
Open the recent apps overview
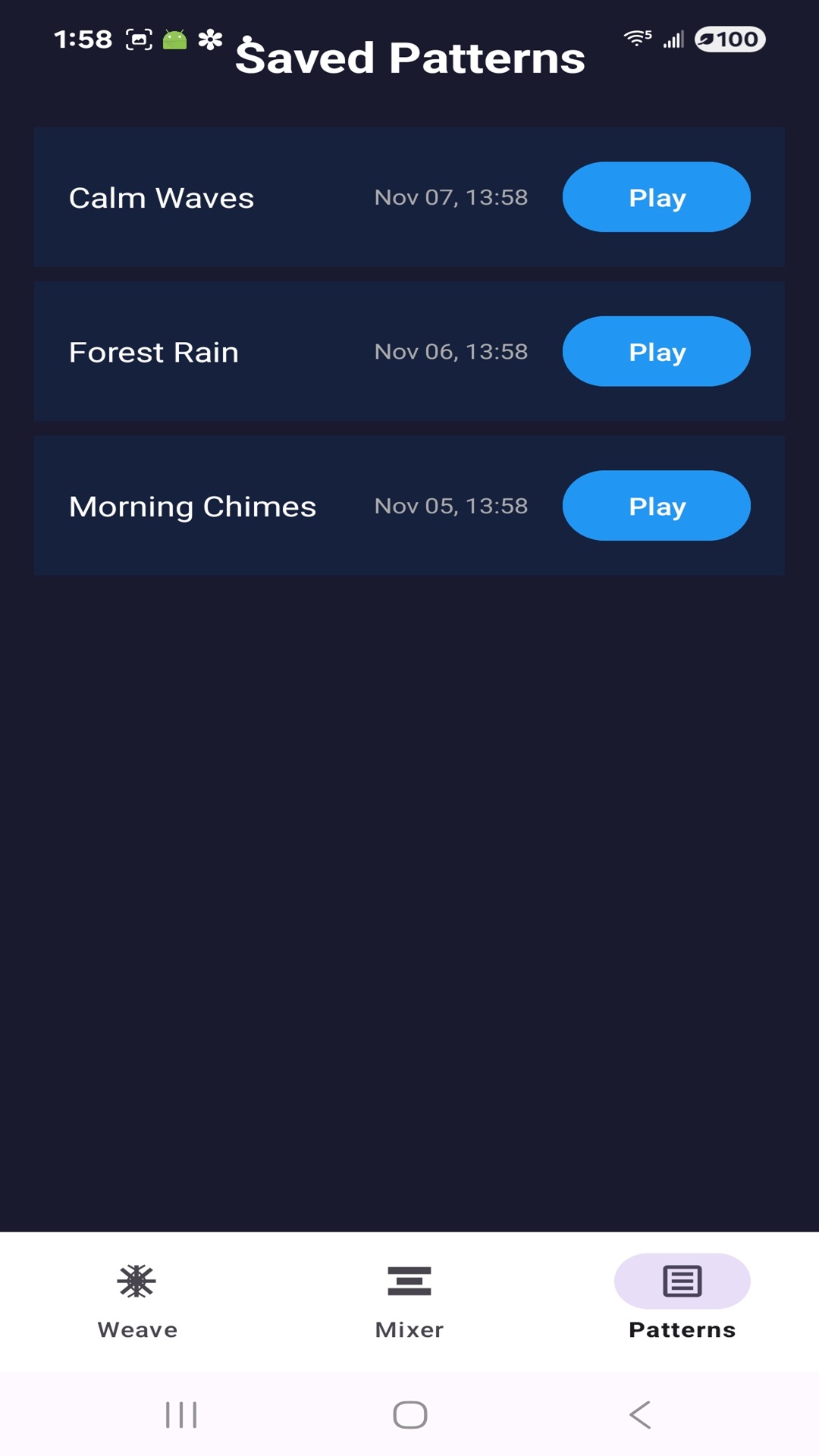point(181,1415)
